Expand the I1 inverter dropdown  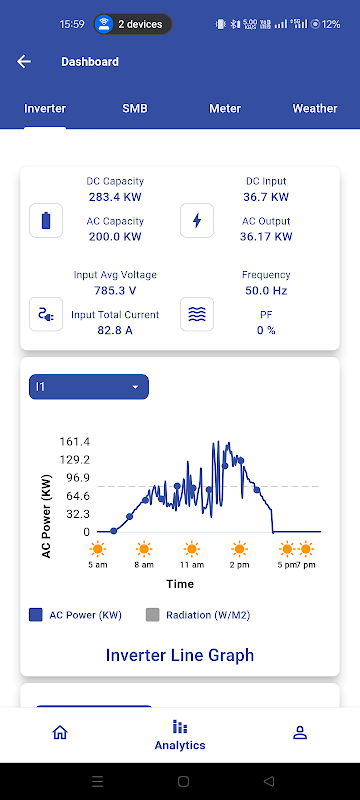pyautogui.click(x=89, y=387)
